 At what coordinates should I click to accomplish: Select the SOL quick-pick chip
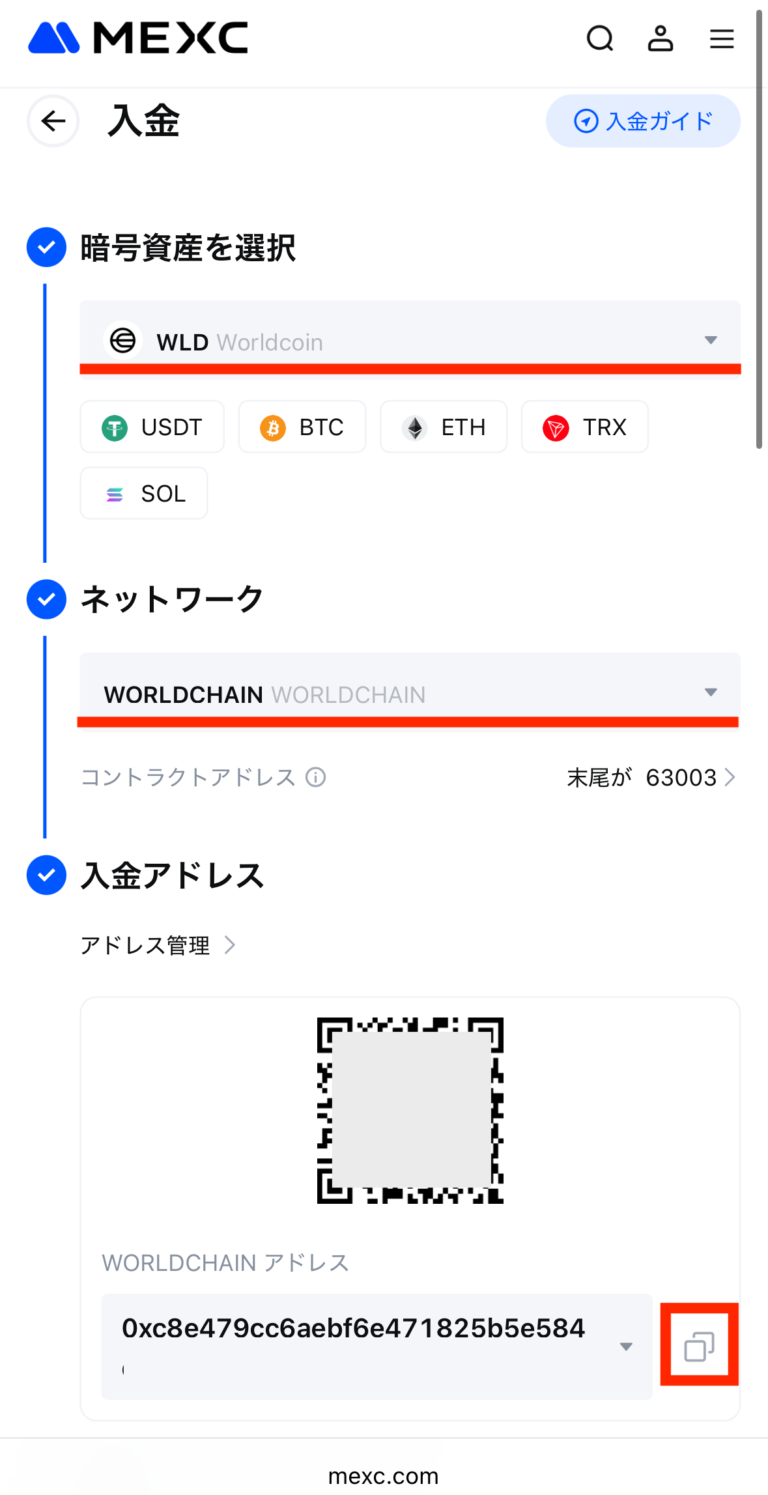pyautogui.click(x=143, y=493)
